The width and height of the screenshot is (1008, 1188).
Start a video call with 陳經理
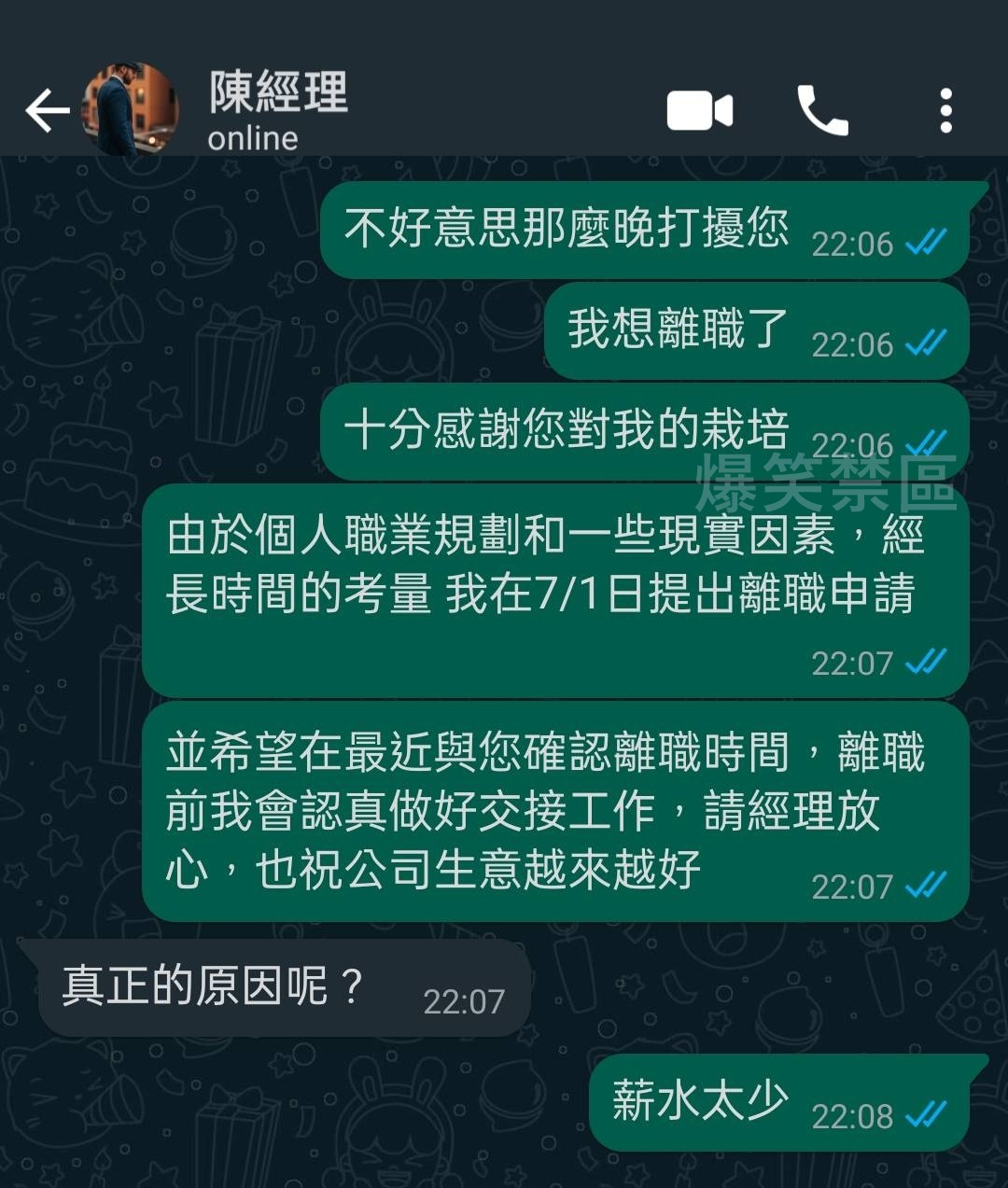tap(699, 111)
